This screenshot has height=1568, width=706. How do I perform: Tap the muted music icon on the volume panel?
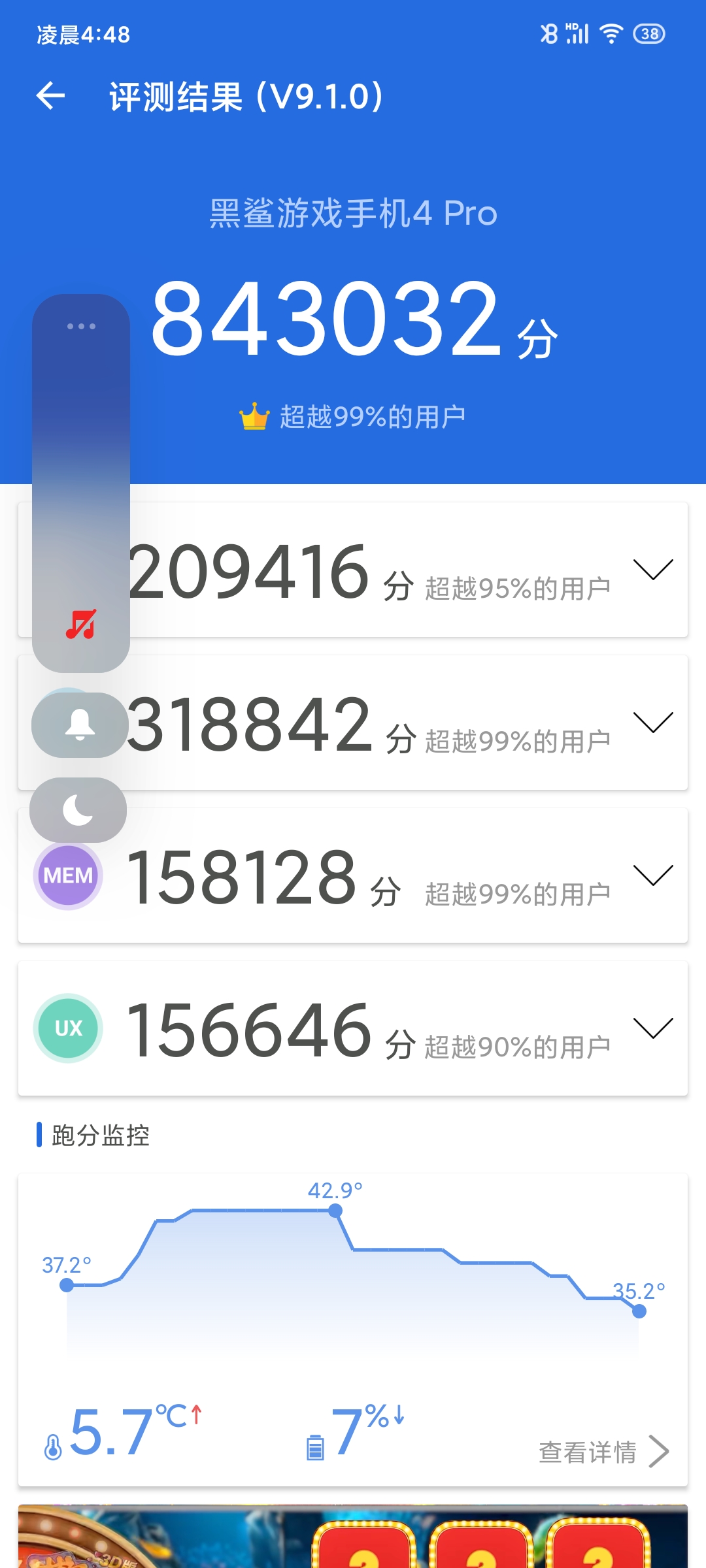point(81,625)
